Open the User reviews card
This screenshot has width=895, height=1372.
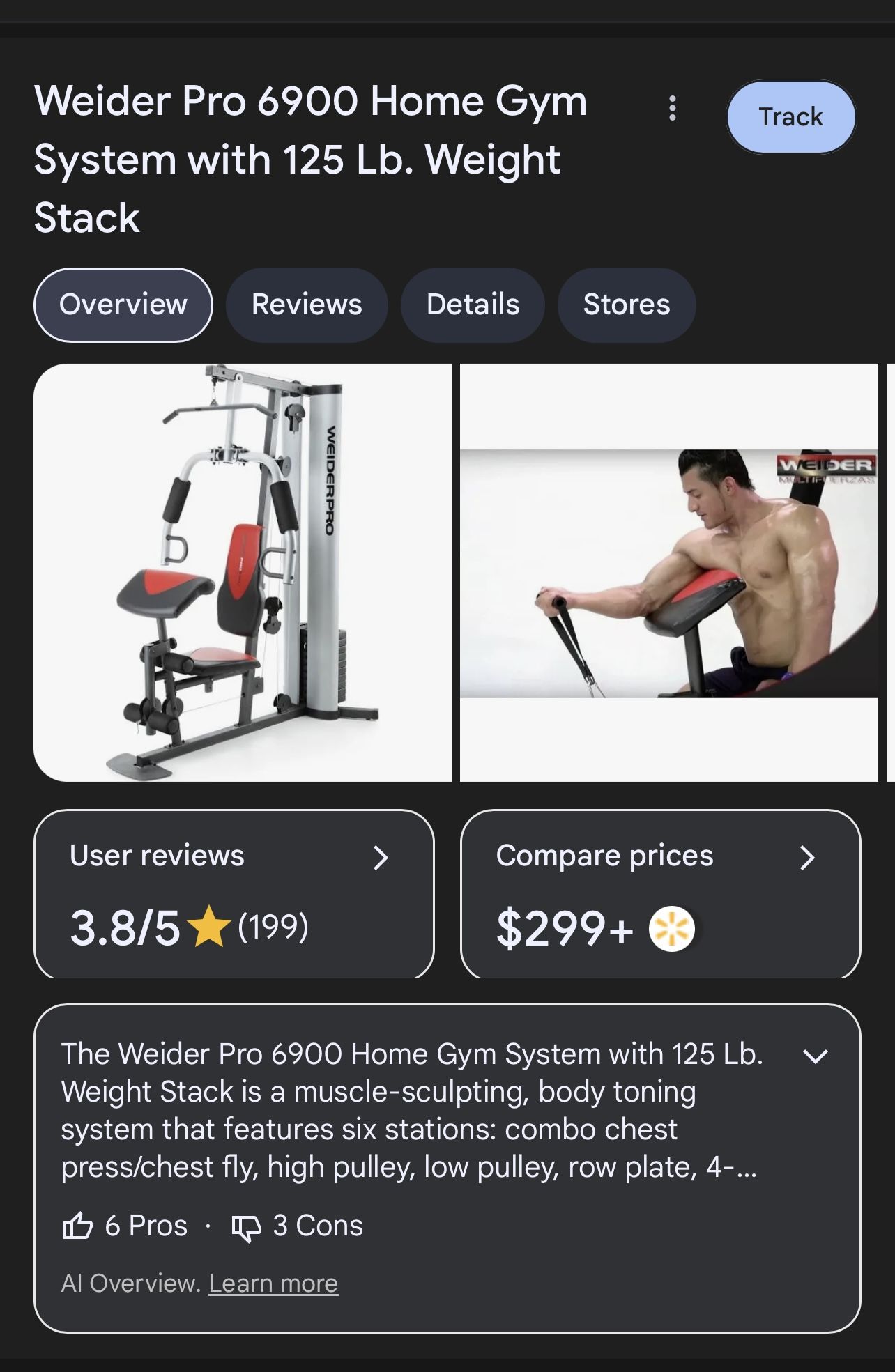pyautogui.click(x=234, y=895)
